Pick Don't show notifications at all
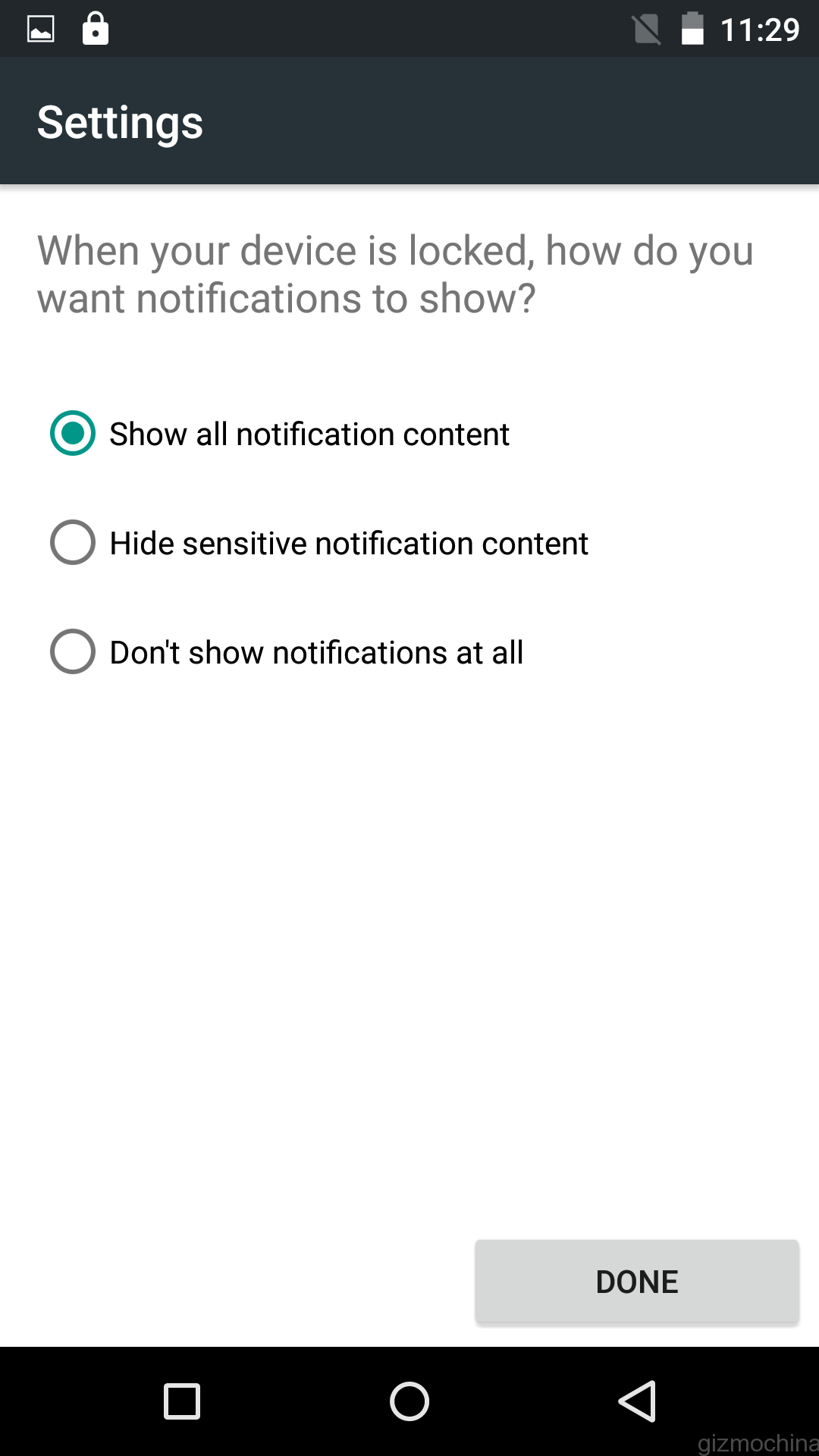Screen dimensions: 819x1456 point(73,652)
